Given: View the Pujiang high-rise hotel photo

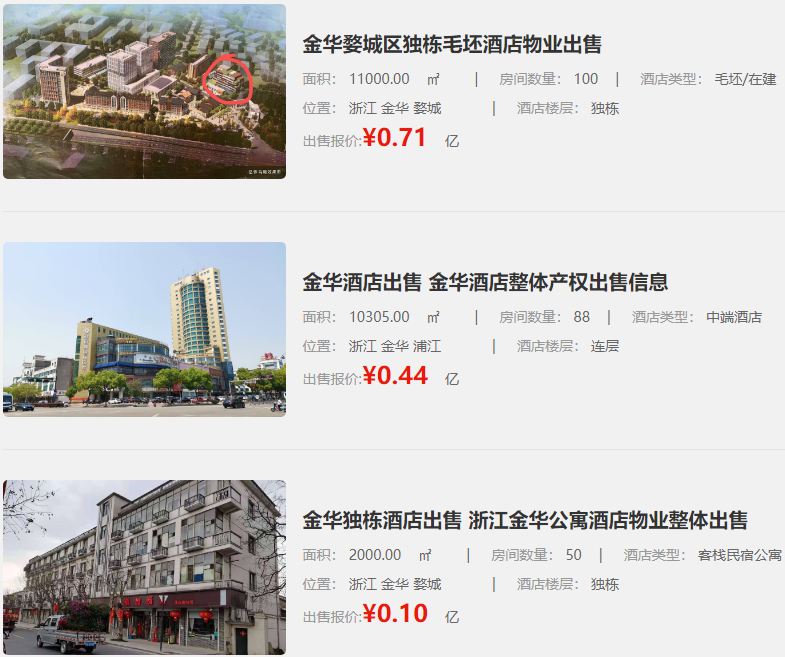Looking at the screenshot, I should click(144, 329).
